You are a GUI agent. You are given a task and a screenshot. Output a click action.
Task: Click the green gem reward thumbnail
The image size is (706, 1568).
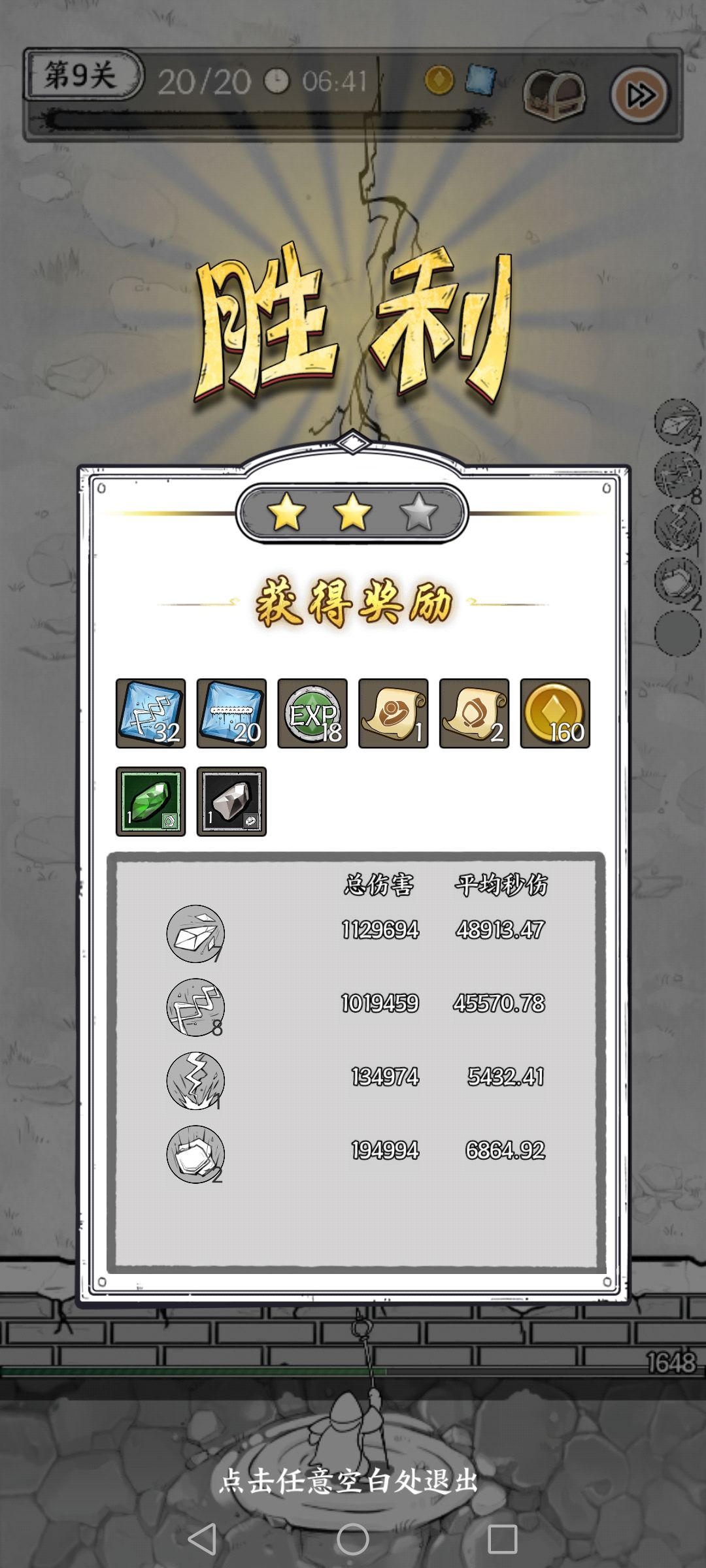(x=150, y=802)
